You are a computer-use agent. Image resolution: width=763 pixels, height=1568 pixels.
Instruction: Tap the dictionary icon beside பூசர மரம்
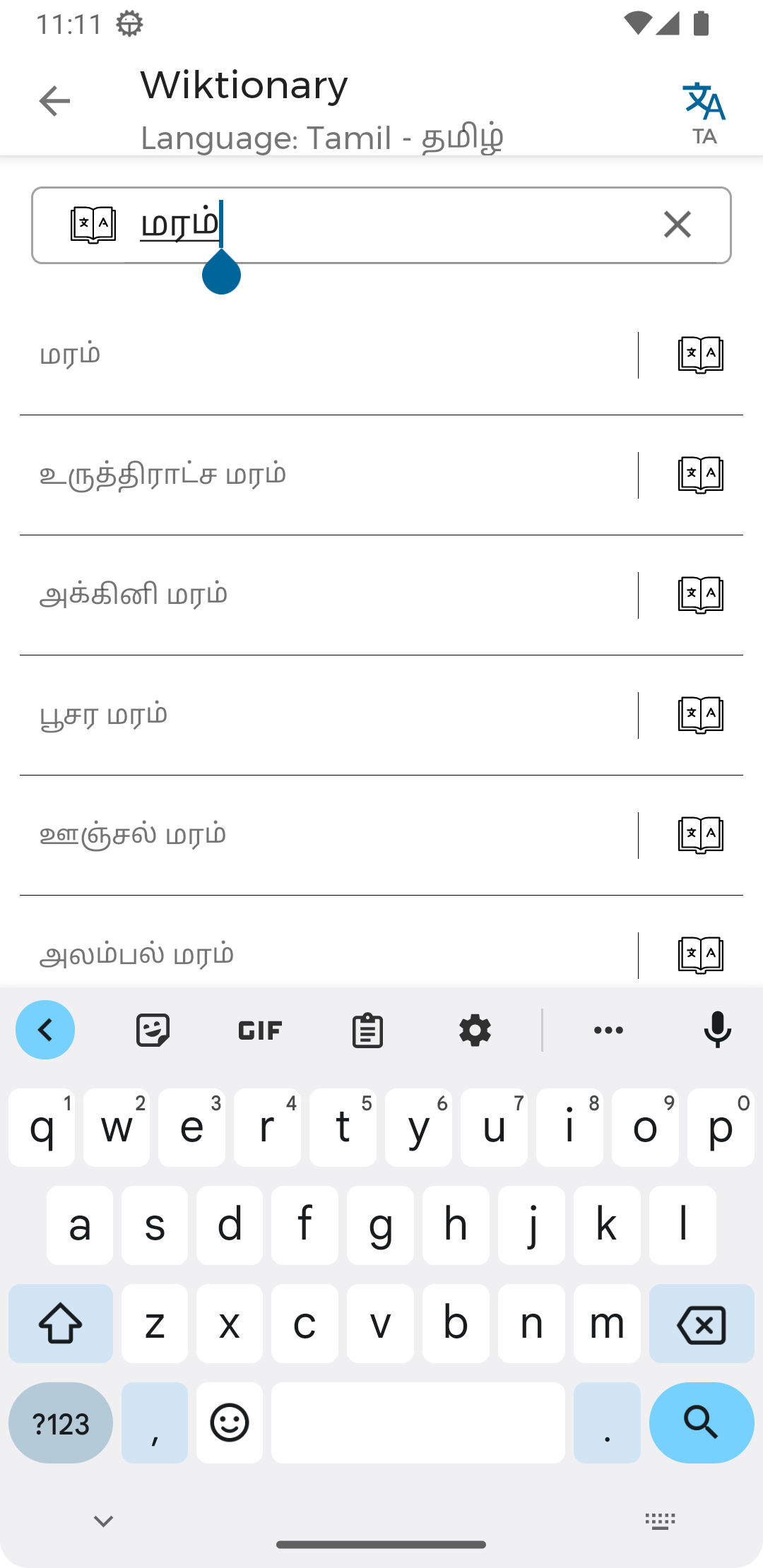click(x=700, y=715)
